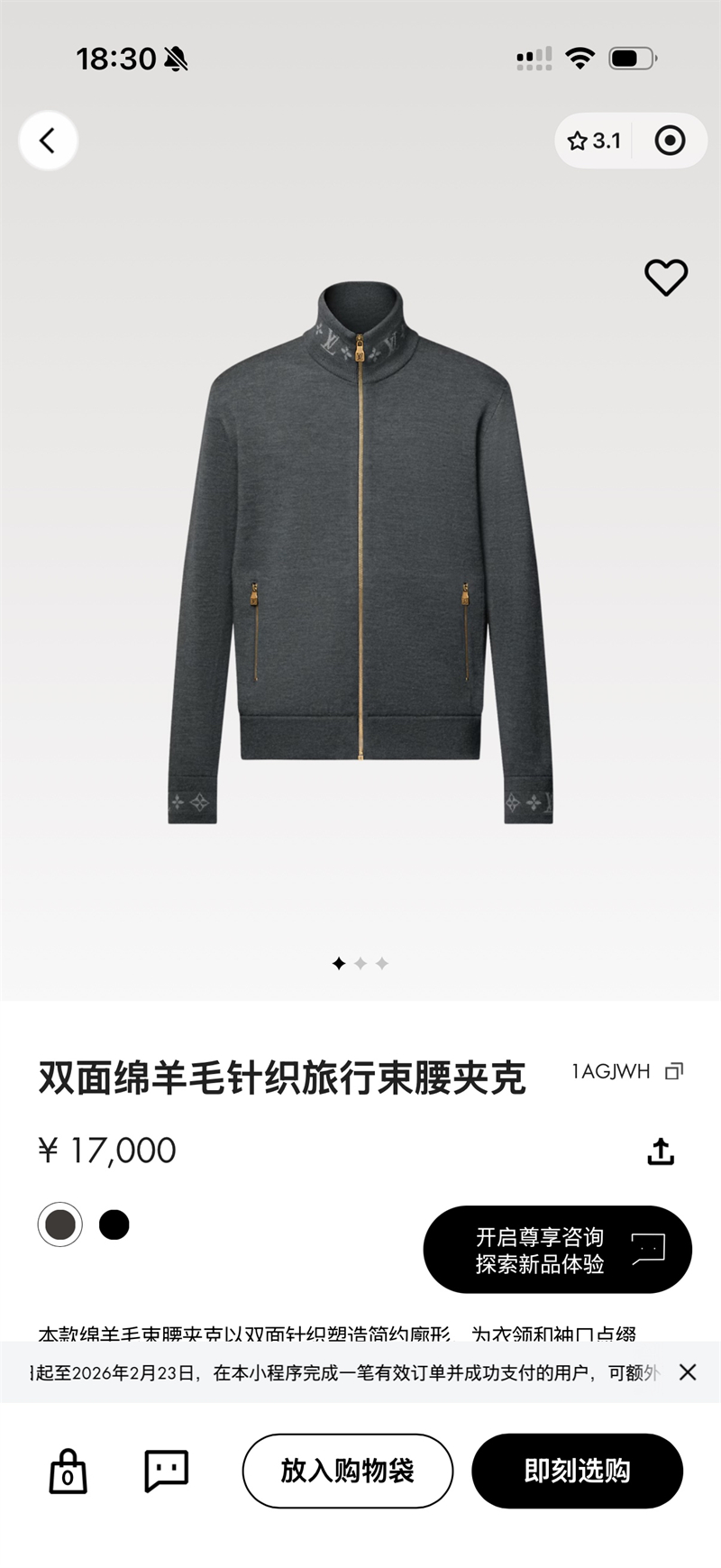Select the dark grey color swatch
The width and height of the screenshot is (721, 1568).
pyautogui.click(x=60, y=1224)
